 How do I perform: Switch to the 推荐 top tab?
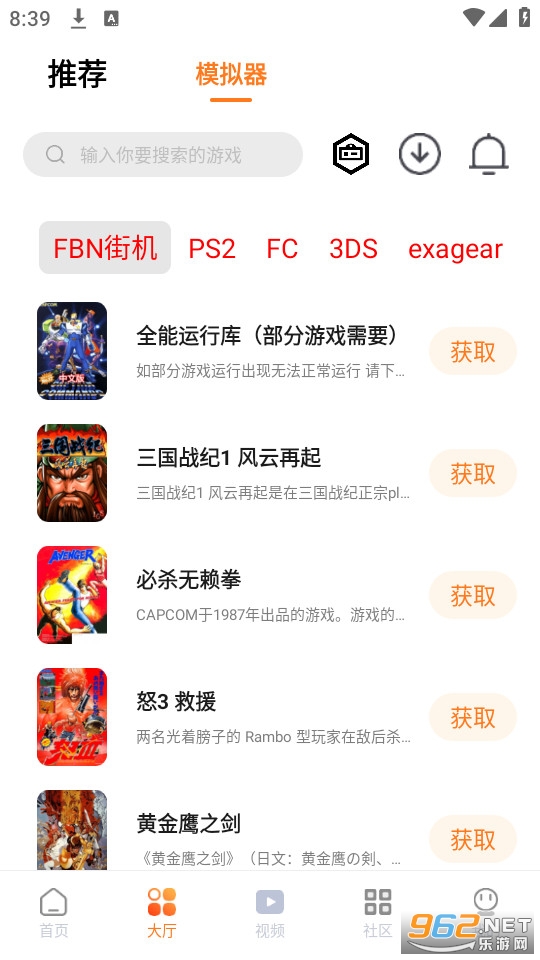(x=77, y=74)
